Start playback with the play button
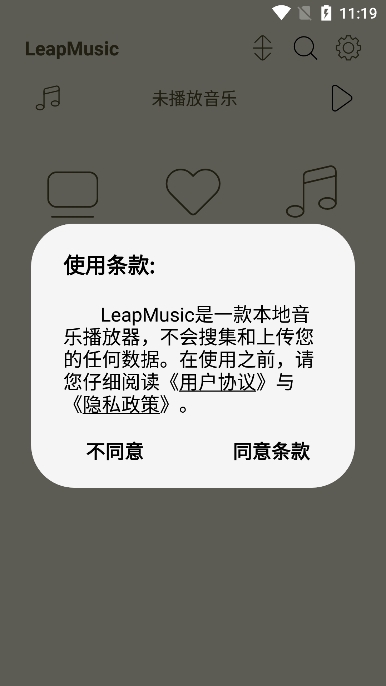The height and width of the screenshot is (686, 386). coord(341,98)
